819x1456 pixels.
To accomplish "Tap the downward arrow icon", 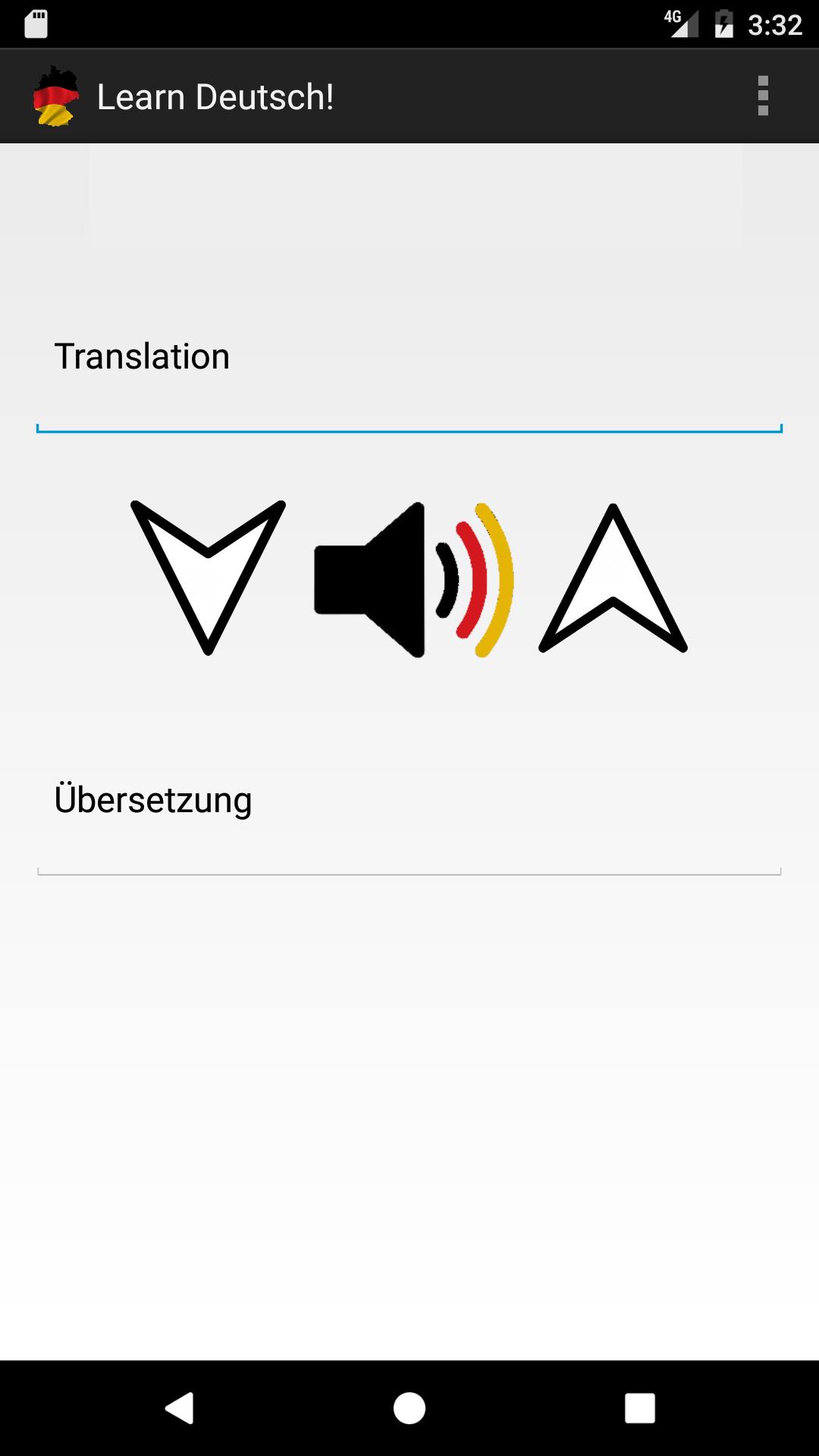I will [x=208, y=576].
